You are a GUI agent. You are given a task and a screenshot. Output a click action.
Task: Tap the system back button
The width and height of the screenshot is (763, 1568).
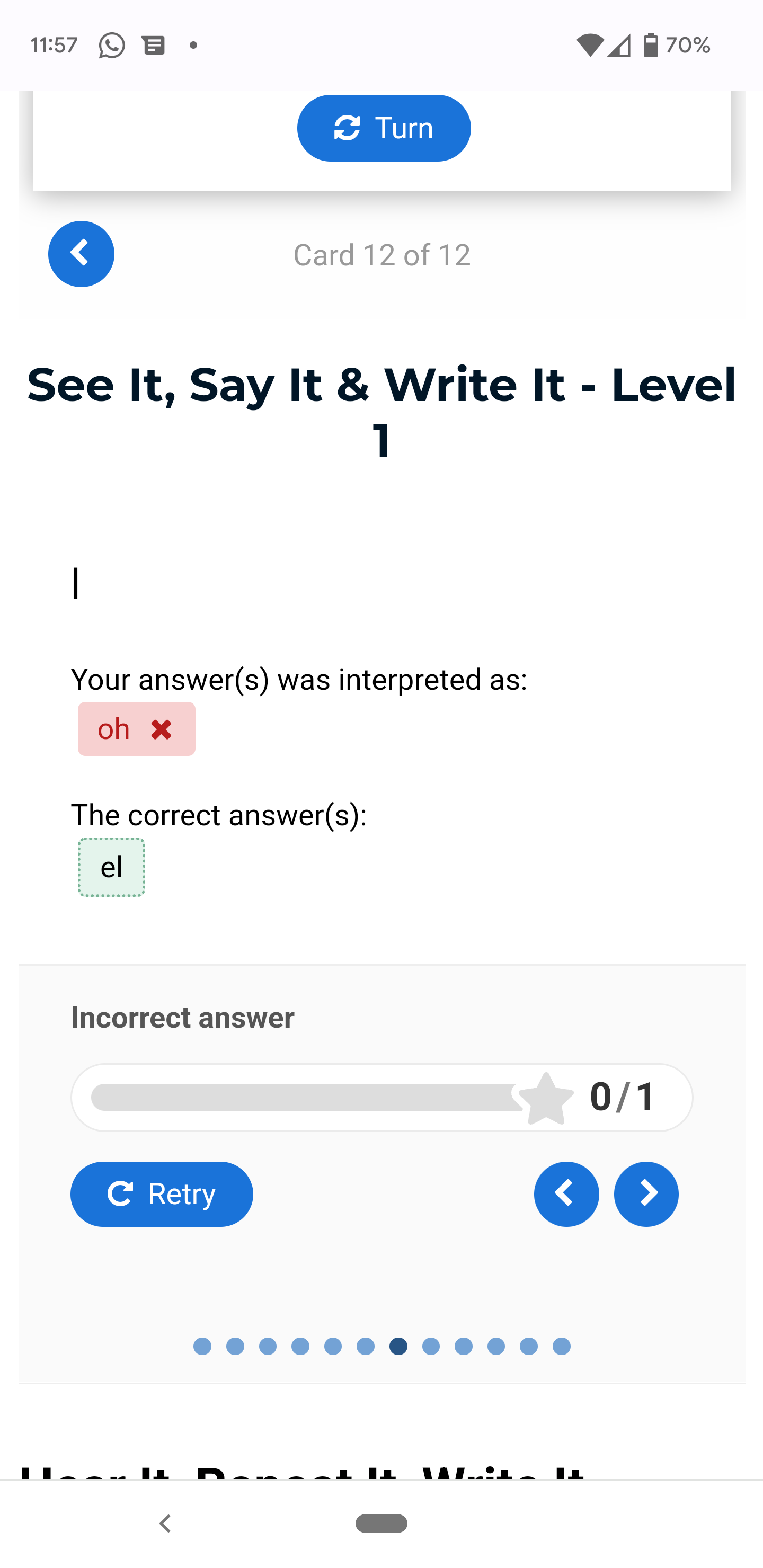click(164, 1524)
